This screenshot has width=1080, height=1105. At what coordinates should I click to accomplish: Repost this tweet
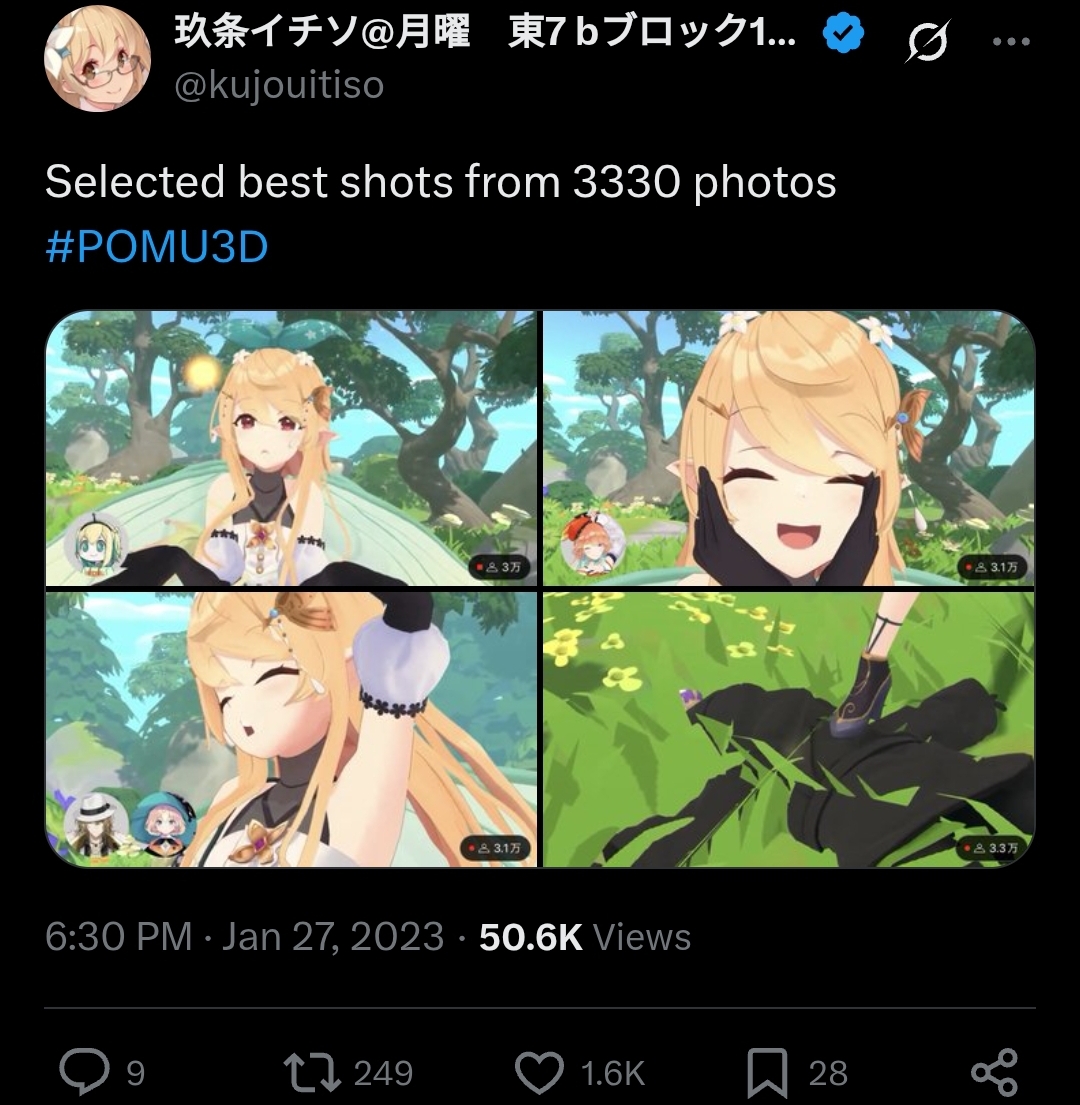311,1072
